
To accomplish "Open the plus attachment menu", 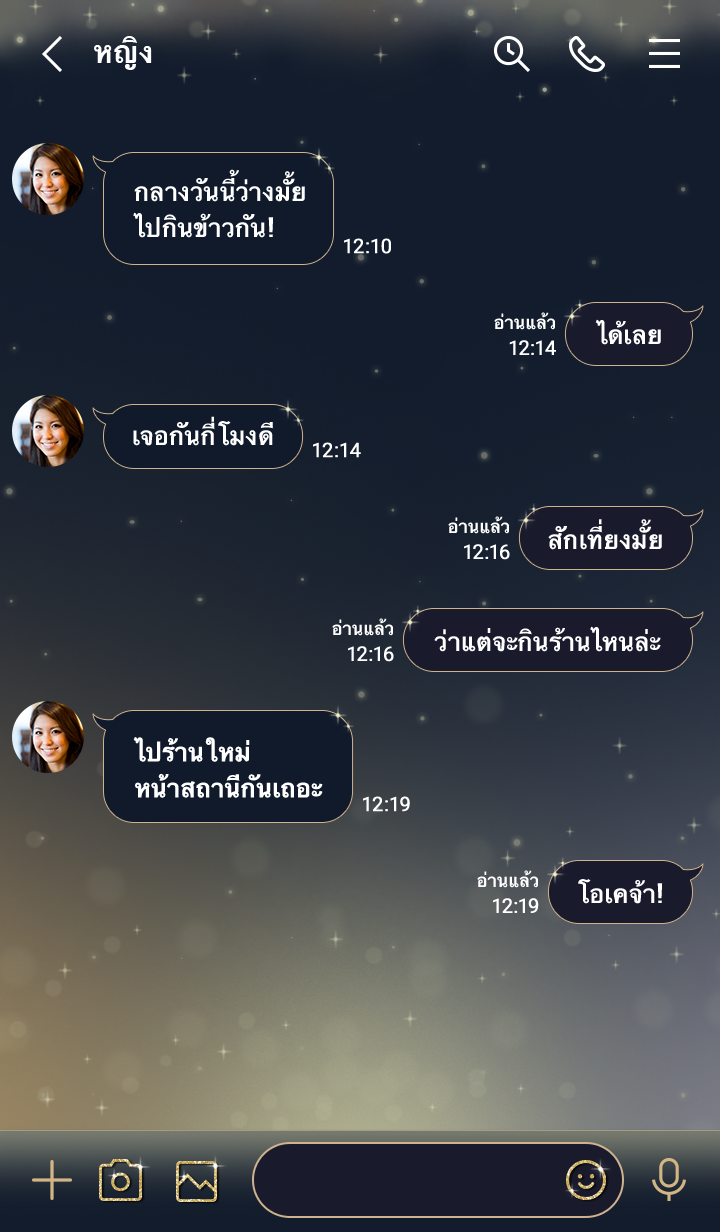I will (x=52, y=1181).
